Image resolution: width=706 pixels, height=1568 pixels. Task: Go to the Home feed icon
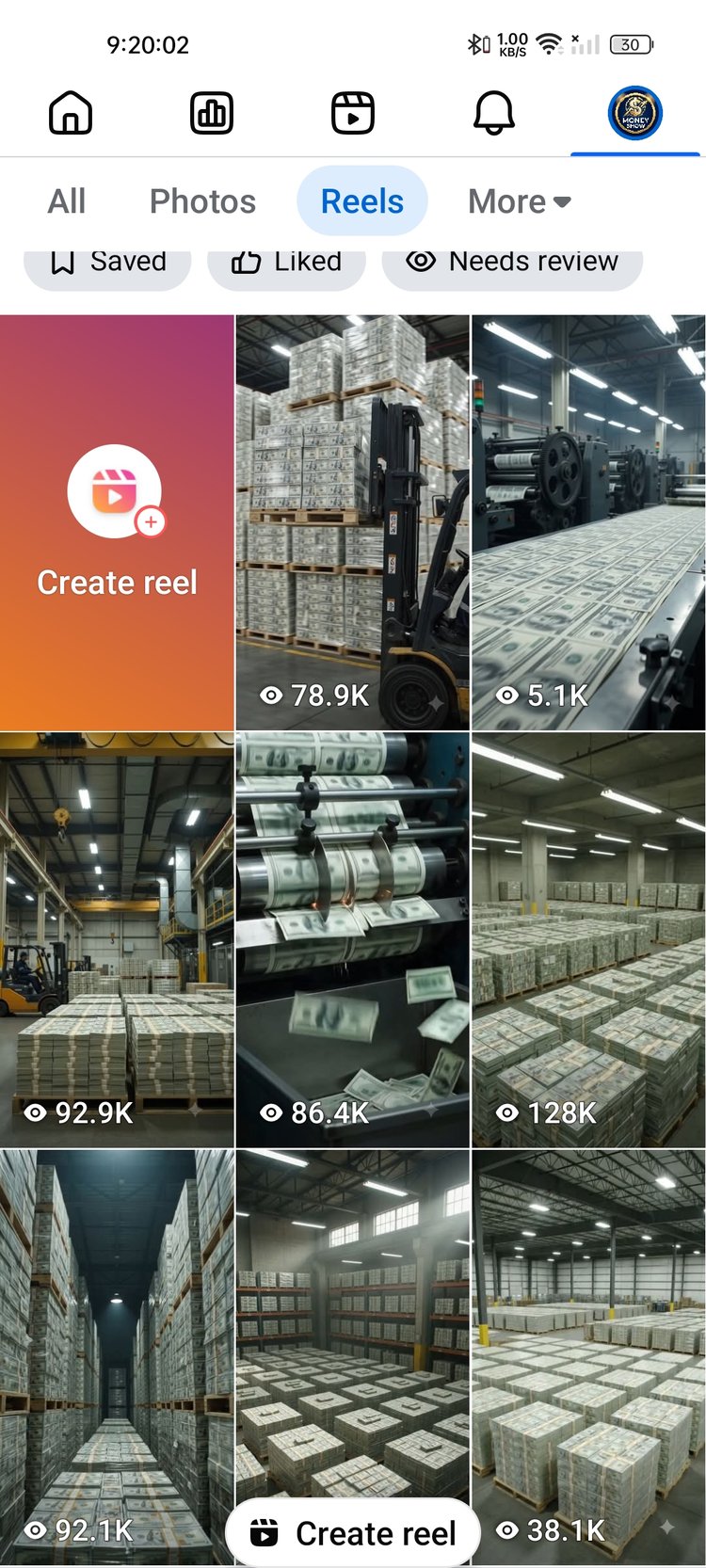[x=71, y=114]
